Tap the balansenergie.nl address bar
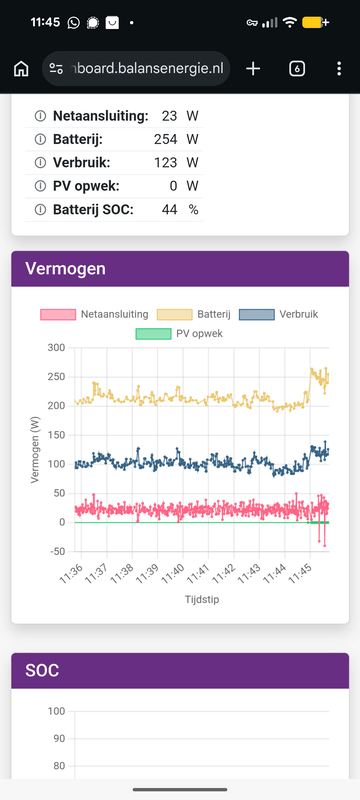The image size is (360, 800). point(136,68)
